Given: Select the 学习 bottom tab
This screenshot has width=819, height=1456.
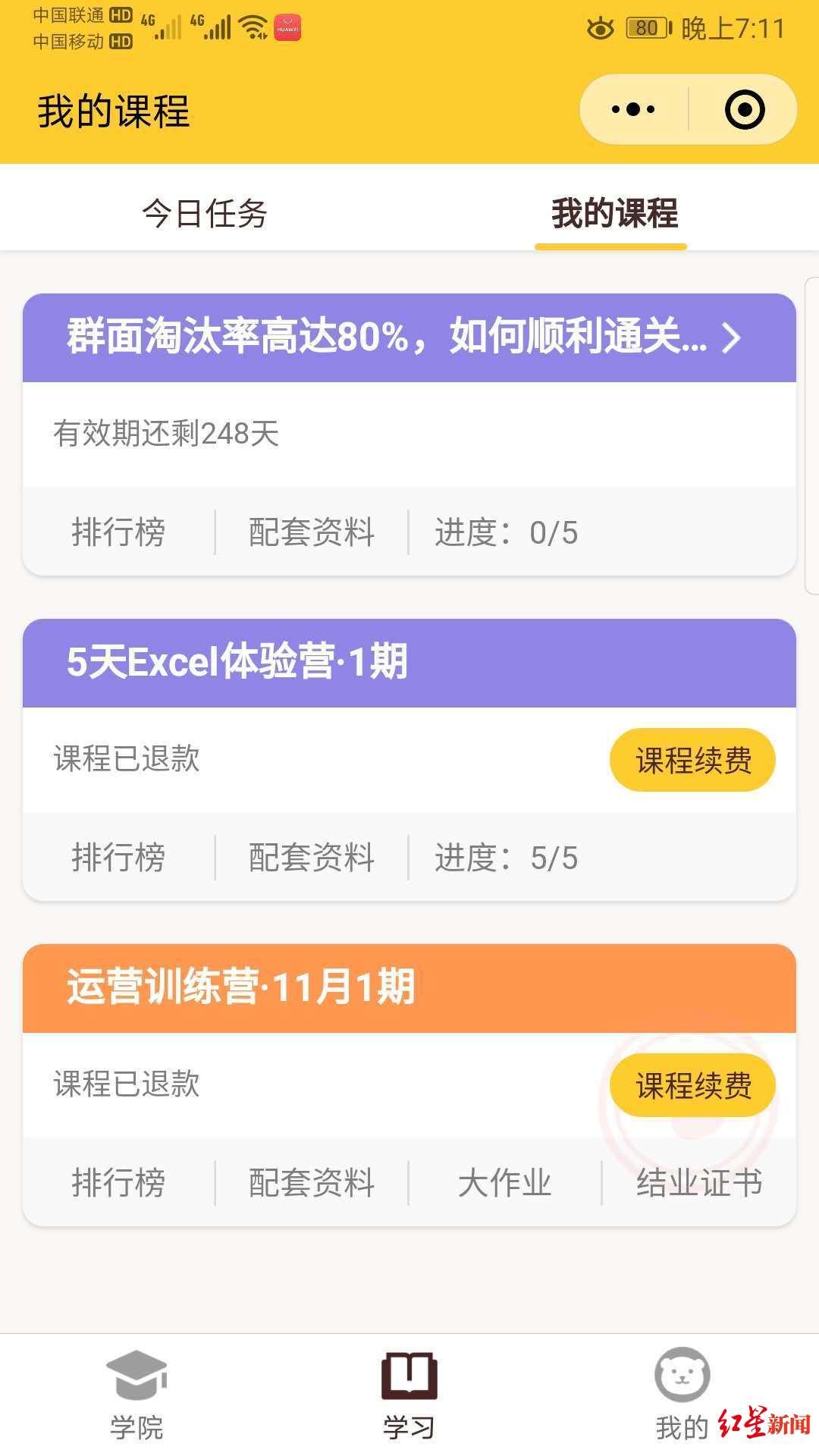Looking at the screenshot, I should coord(409,1395).
